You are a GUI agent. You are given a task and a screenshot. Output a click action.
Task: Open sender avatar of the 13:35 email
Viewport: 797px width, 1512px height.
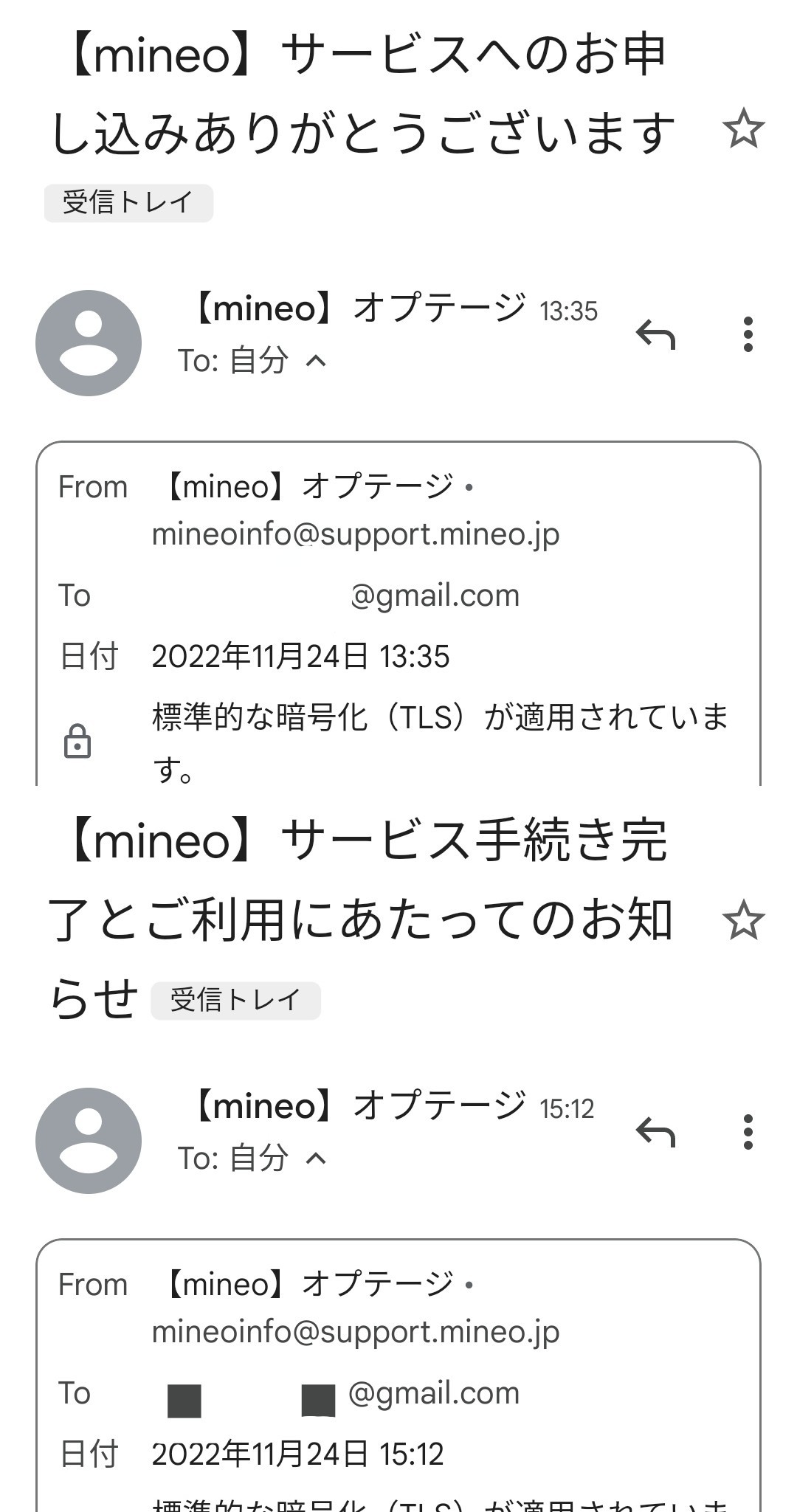(89, 343)
